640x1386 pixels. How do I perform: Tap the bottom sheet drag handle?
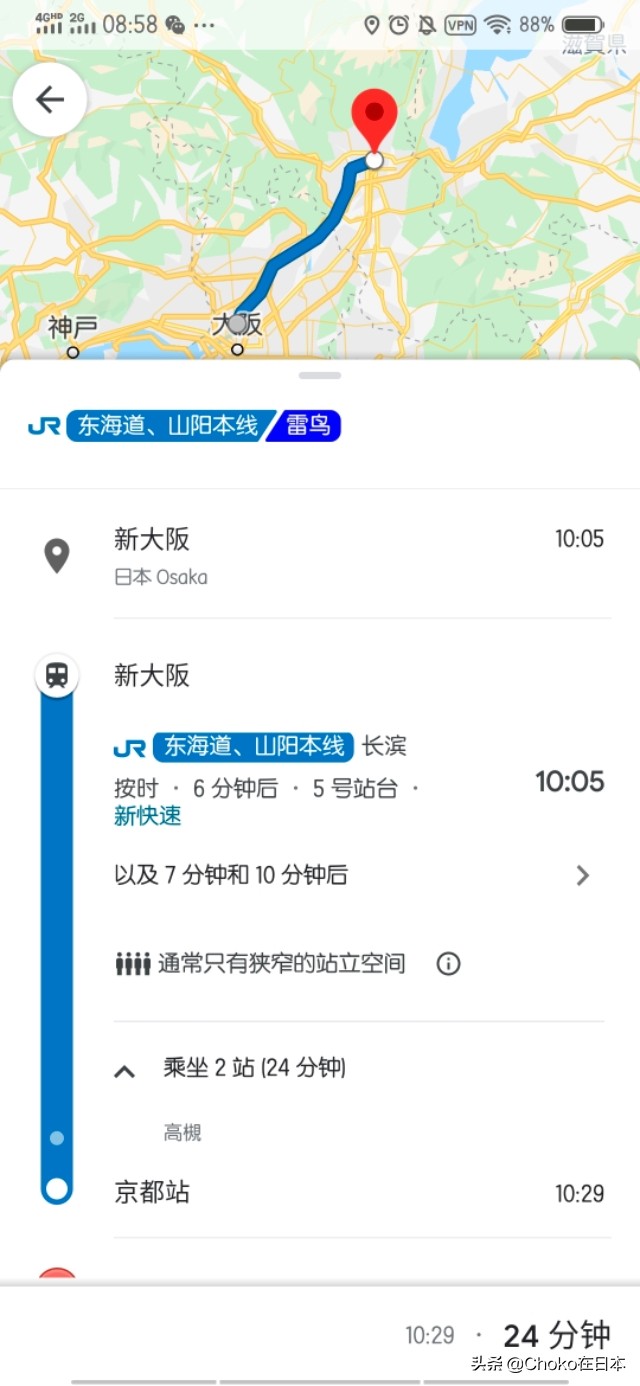pos(320,375)
